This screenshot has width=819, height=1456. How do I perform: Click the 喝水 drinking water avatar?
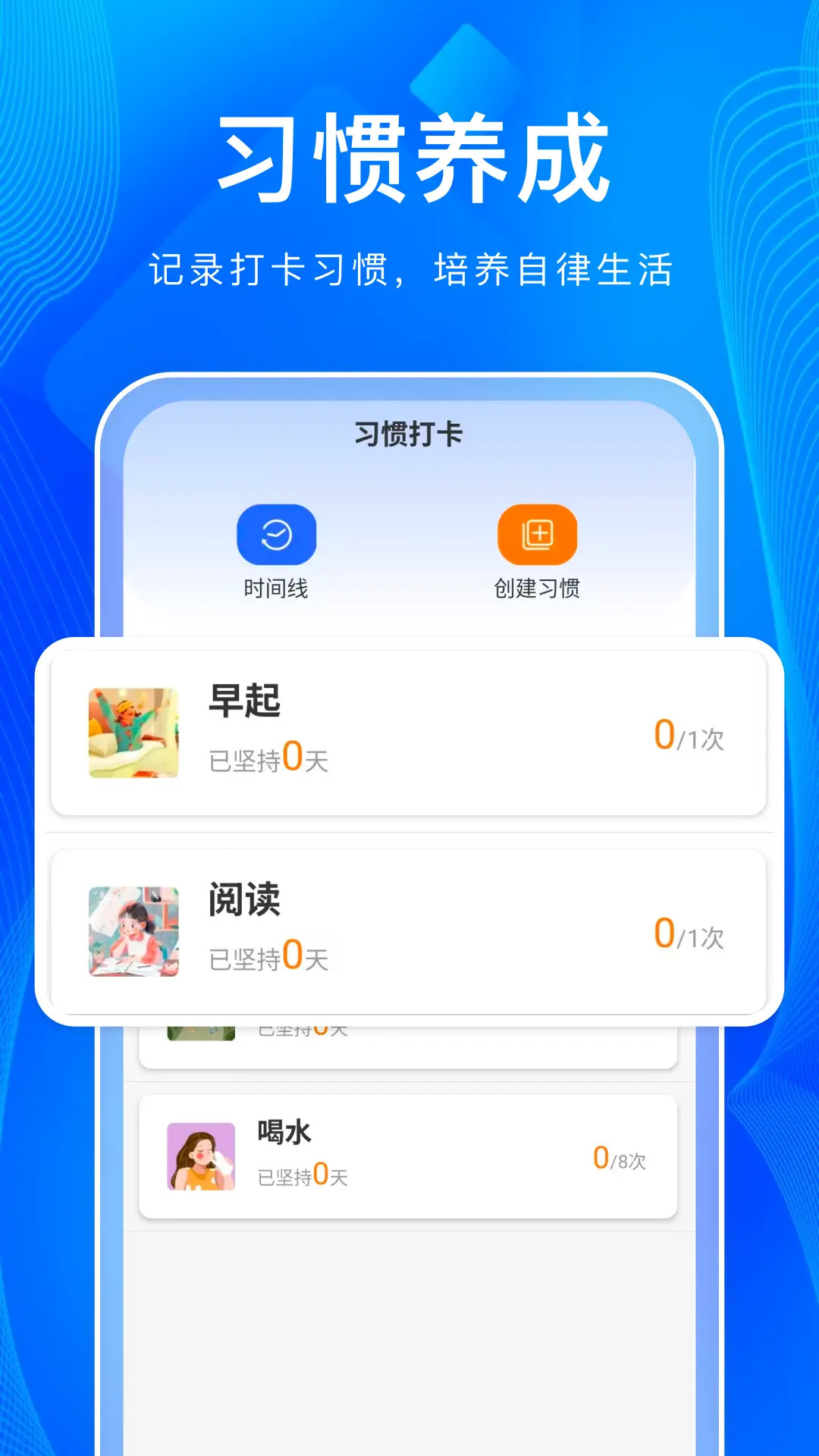[202, 1153]
